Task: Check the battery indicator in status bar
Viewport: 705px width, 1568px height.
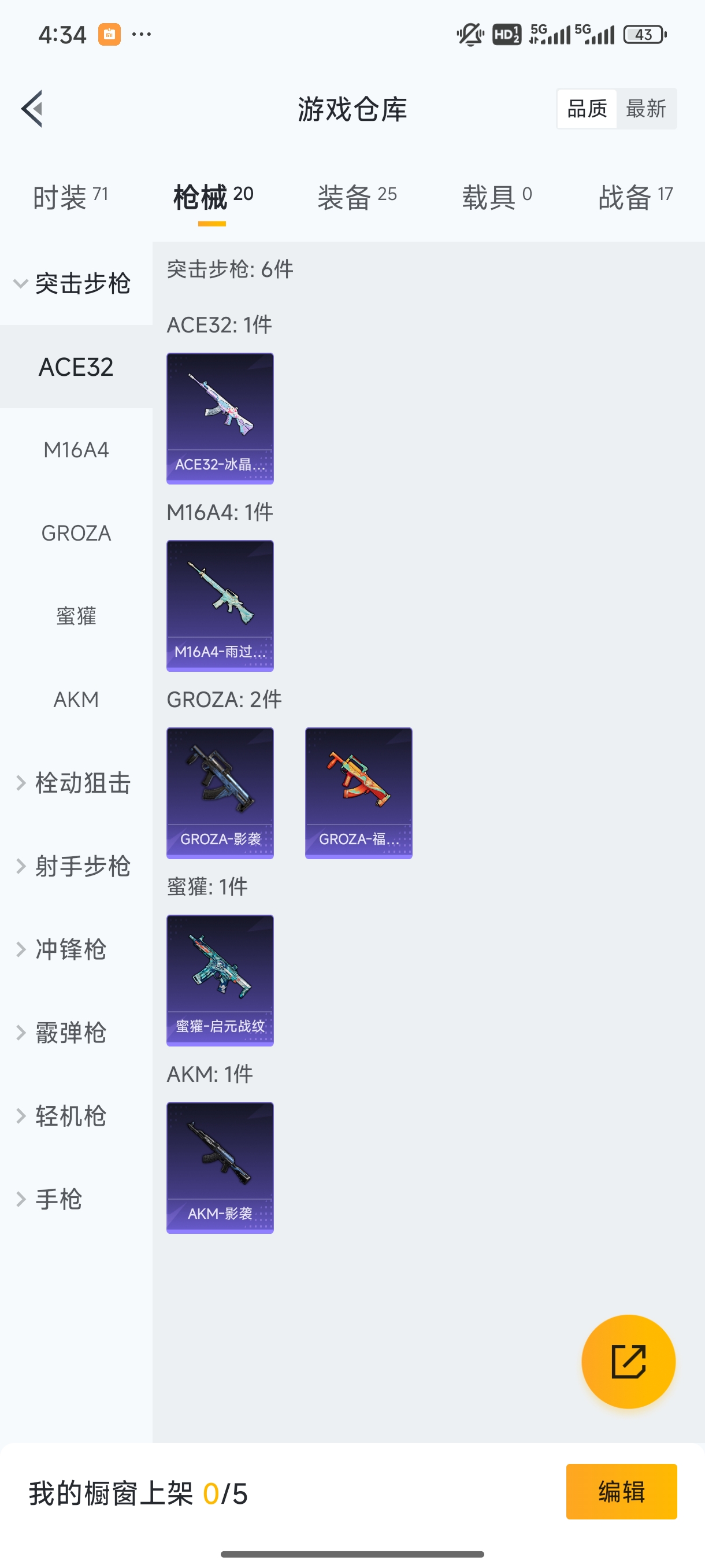Action: click(x=644, y=34)
